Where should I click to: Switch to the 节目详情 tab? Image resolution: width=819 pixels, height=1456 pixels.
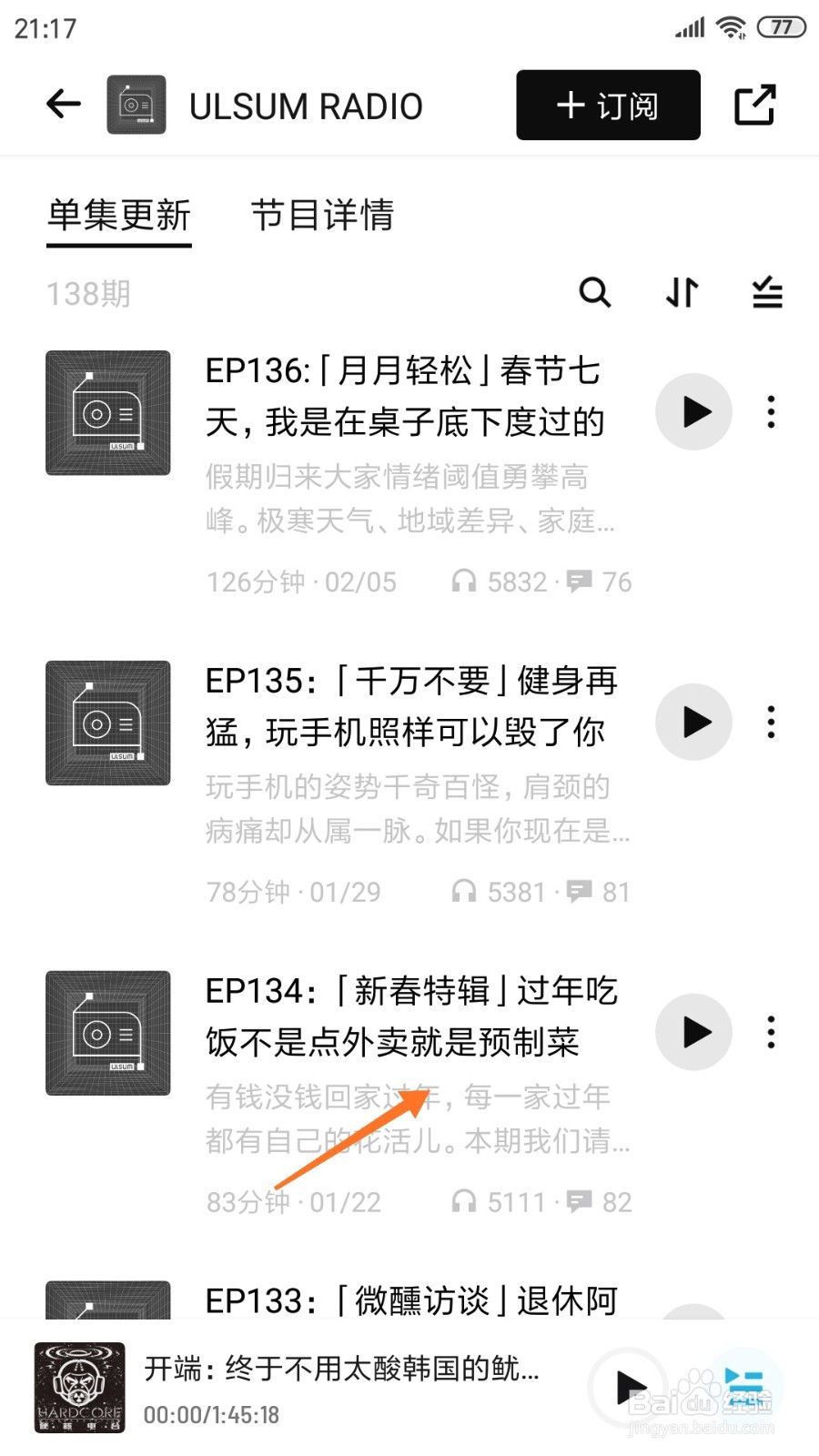322,216
